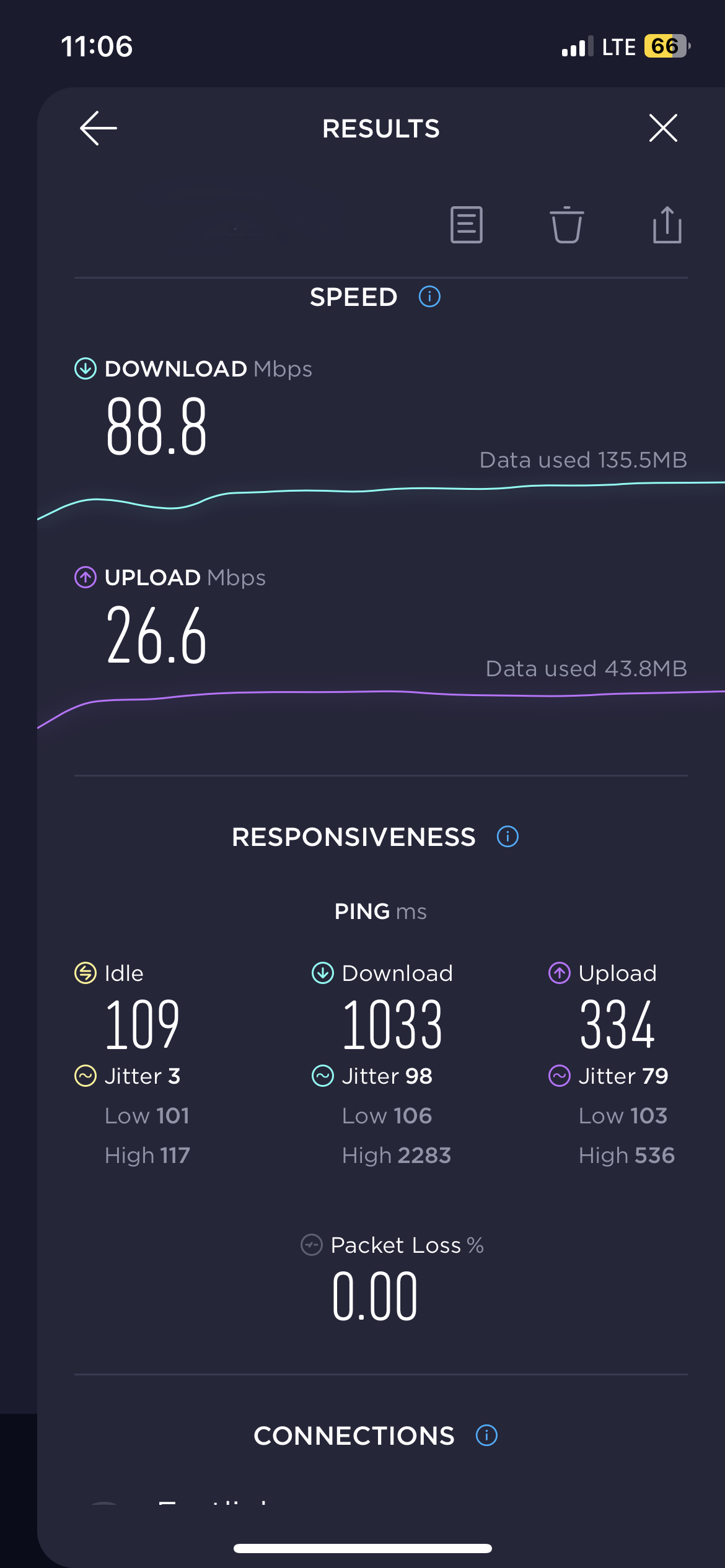725x1568 pixels.
Task: Open the notes icon for this result
Action: click(466, 224)
